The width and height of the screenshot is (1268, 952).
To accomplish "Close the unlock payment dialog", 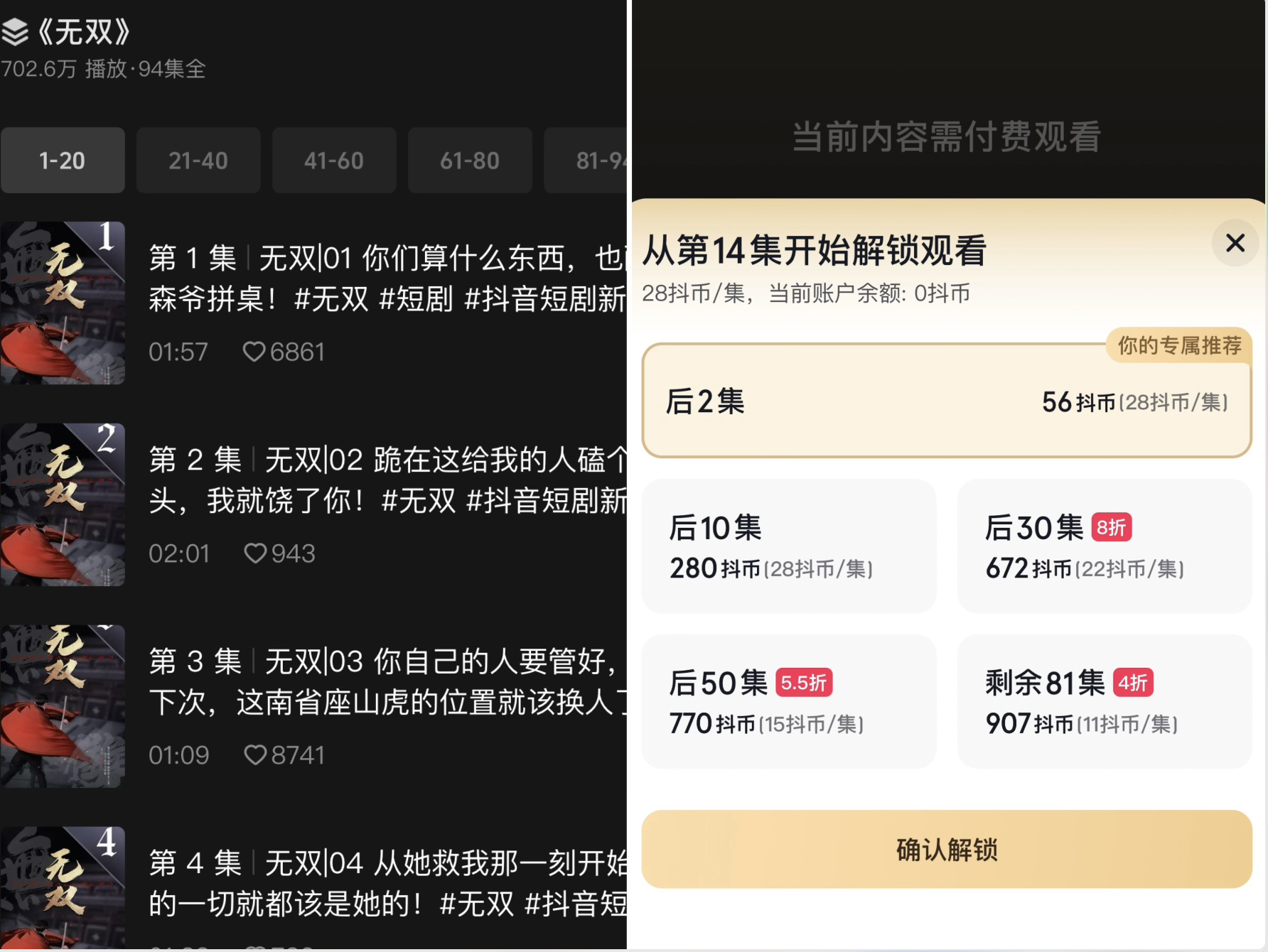I will pyautogui.click(x=1235, y=243).
